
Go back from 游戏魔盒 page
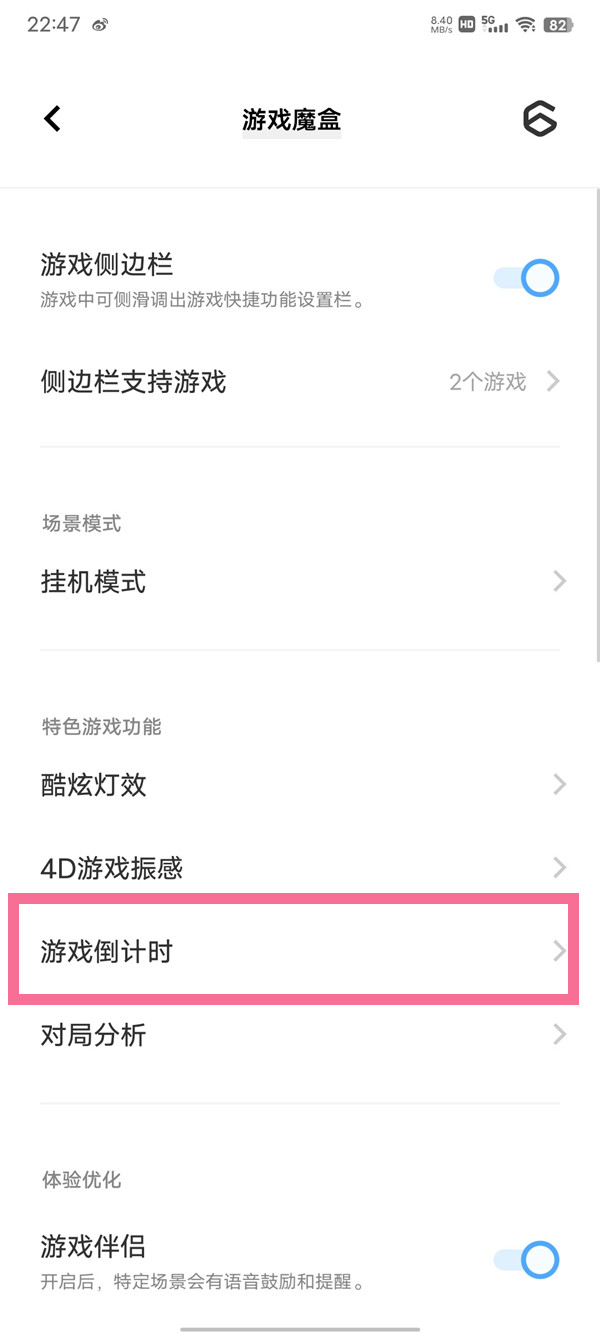click(x=52, y=119)
